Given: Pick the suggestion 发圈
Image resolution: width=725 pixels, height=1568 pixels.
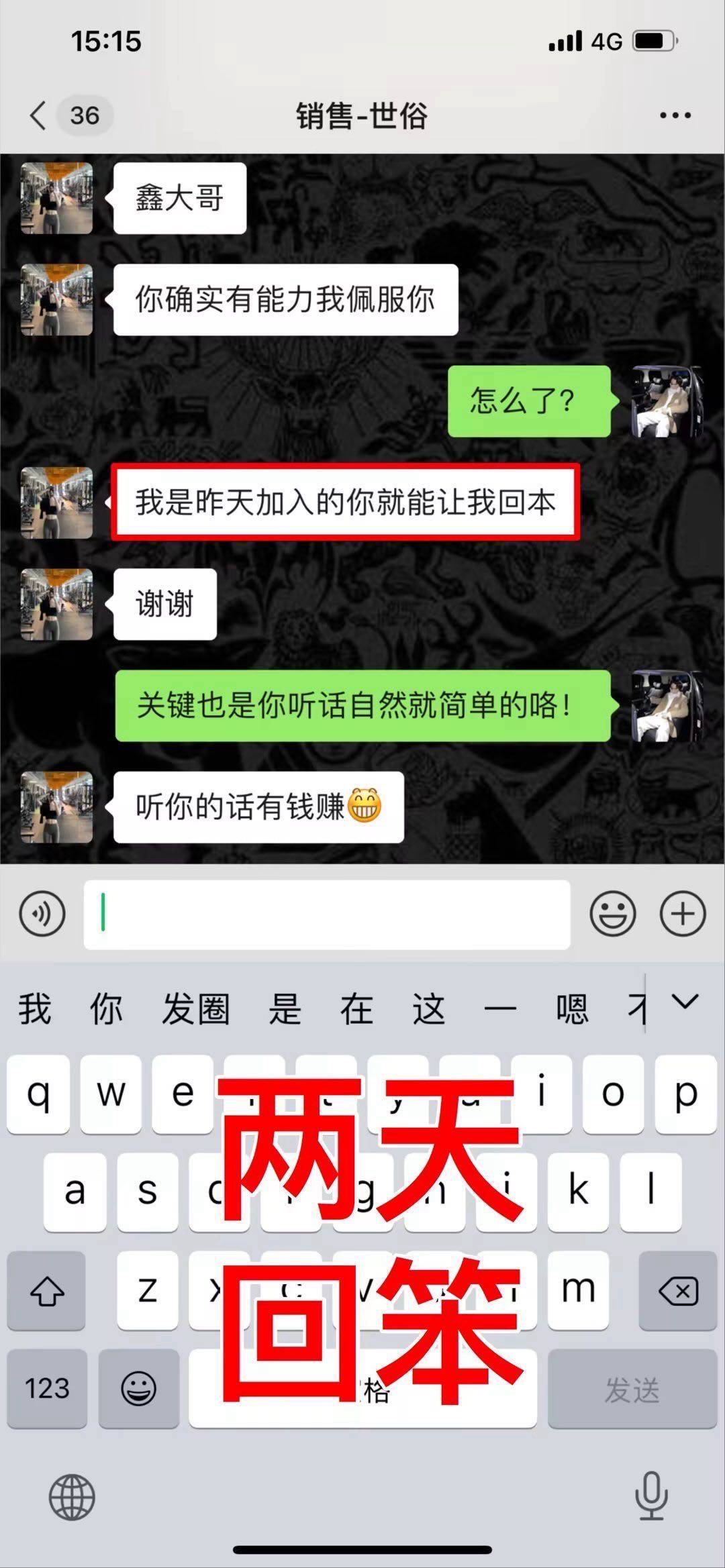Looking at the screenshot, I should click(195, 1009).
